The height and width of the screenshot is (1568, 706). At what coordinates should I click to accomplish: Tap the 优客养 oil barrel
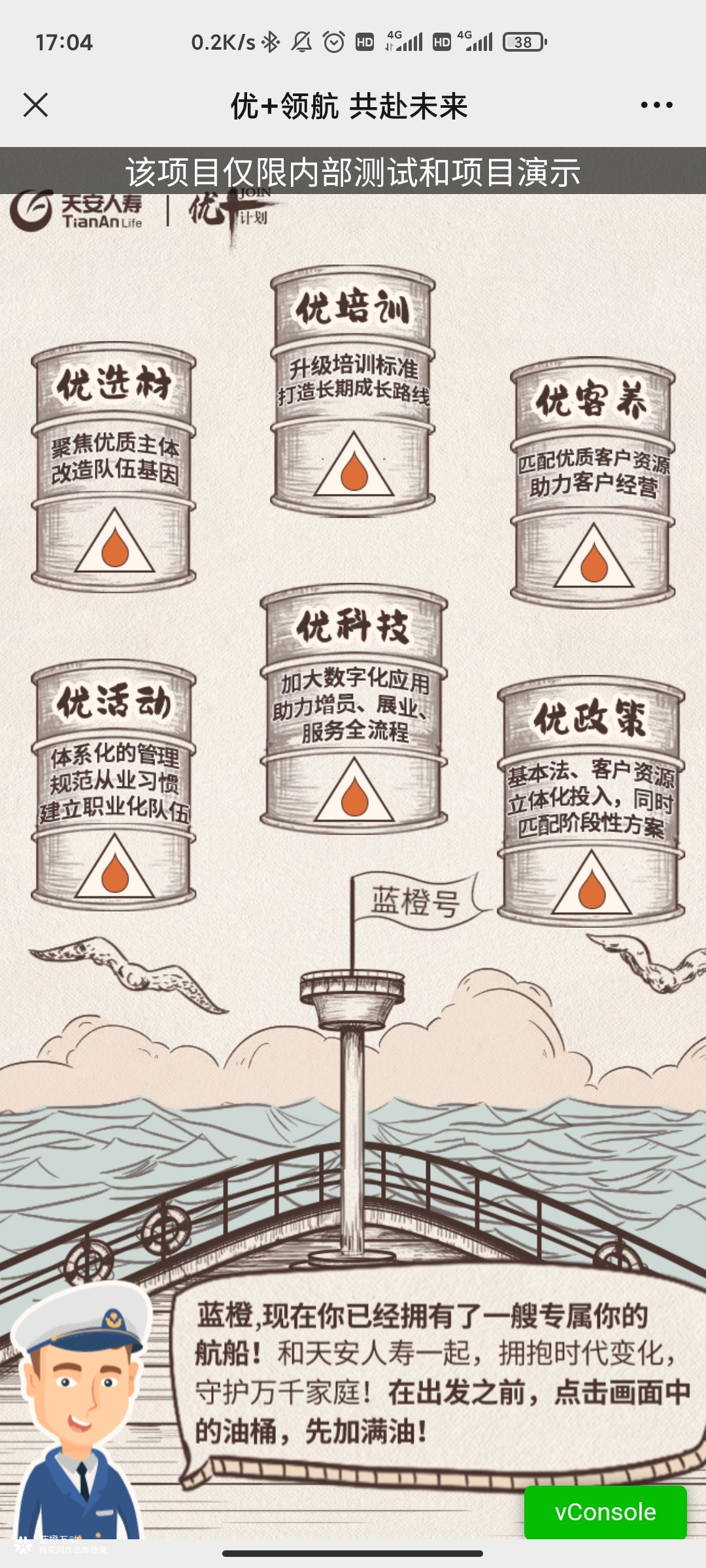[x=593, y=482]
